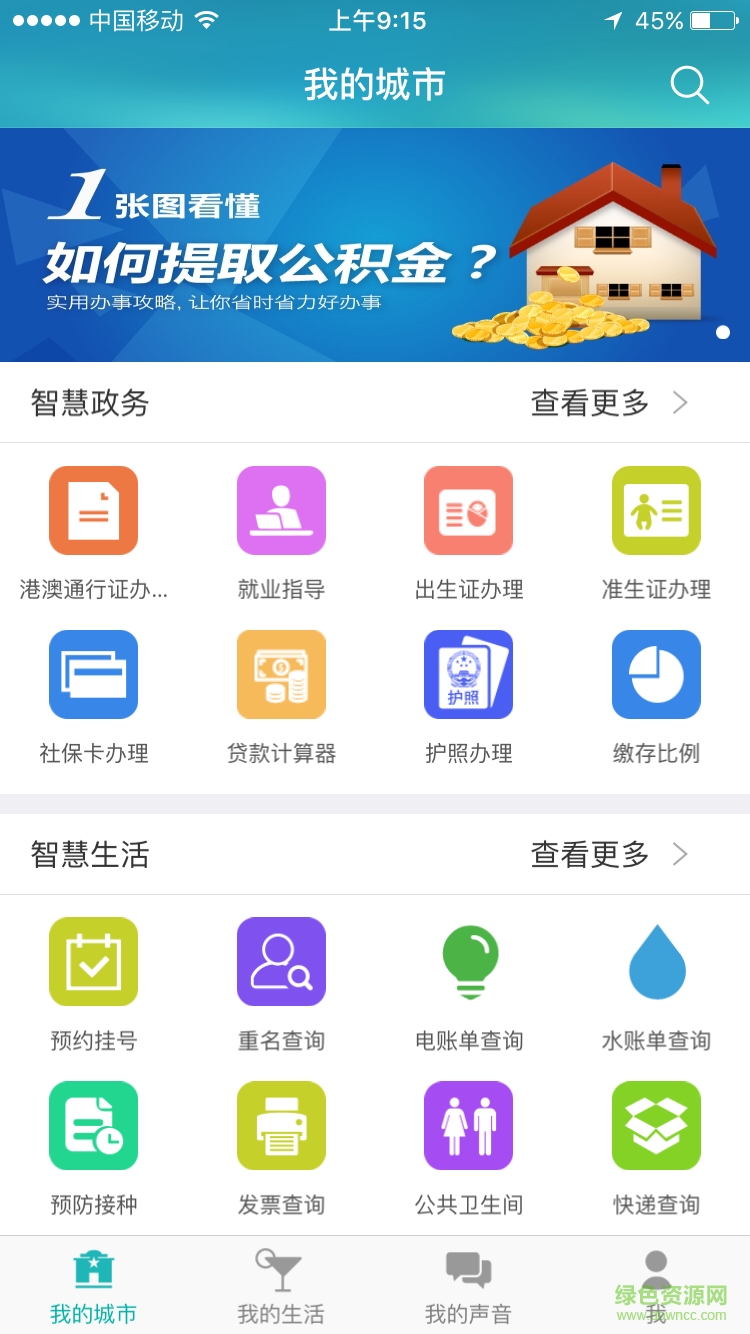Expand 智慧生活 via its 查看更多 chevron
This screenshot has height=1334, width=750.
click(680, 855)
